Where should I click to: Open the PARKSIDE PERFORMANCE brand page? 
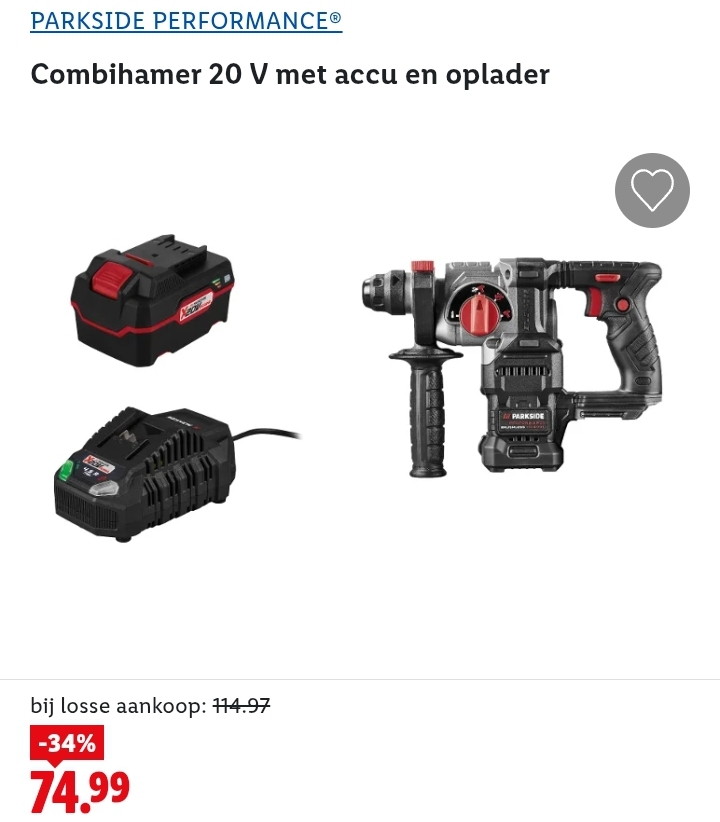(x=186, y=20)
